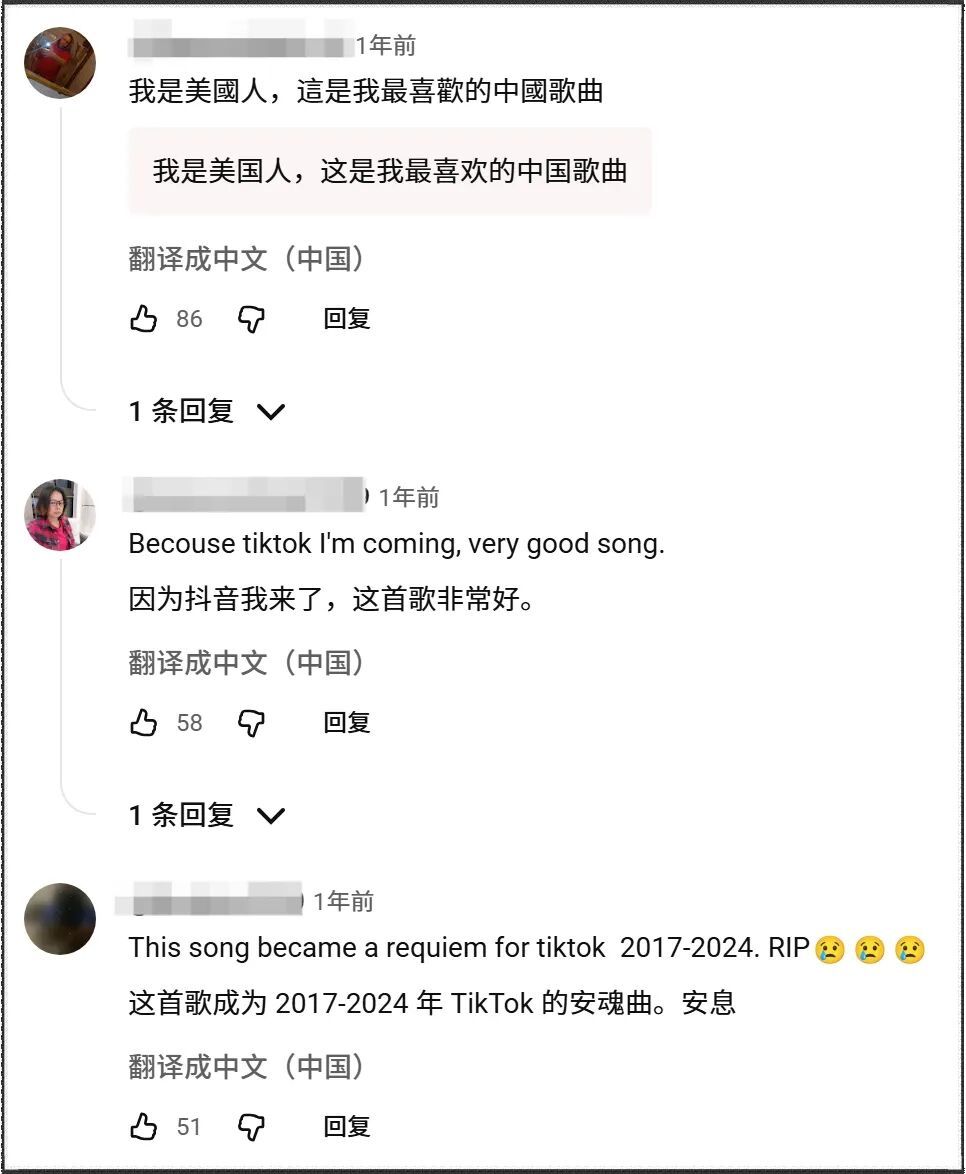This screenshot has height=1174, width=966.
Task: Reply (回复) to the 'Becouse tiktok I'm coming' comment
Action: click(x=347, y=722)
